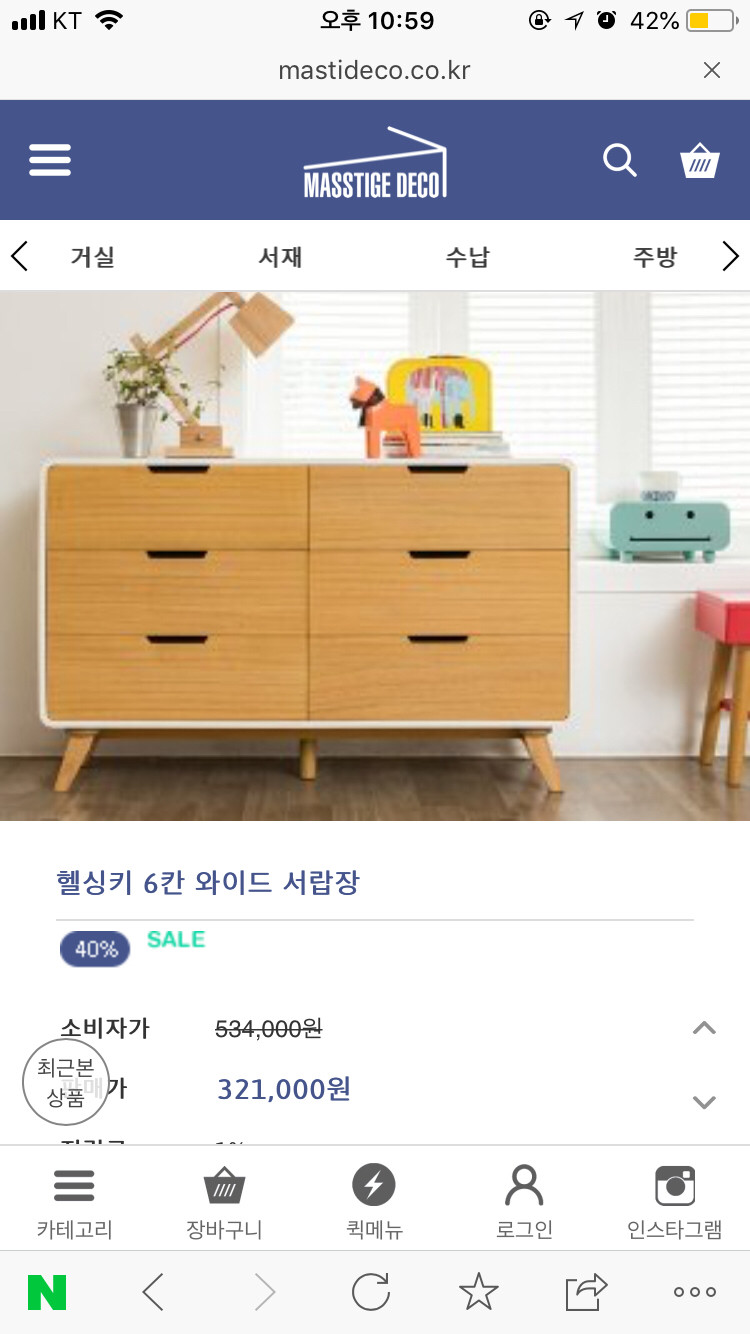Image resolution: width=750 pixels, height=1334 pixels.
Task: Tap the 최근본 상품 circular button
Action: pyautogui.click(x=65, y=1082)
